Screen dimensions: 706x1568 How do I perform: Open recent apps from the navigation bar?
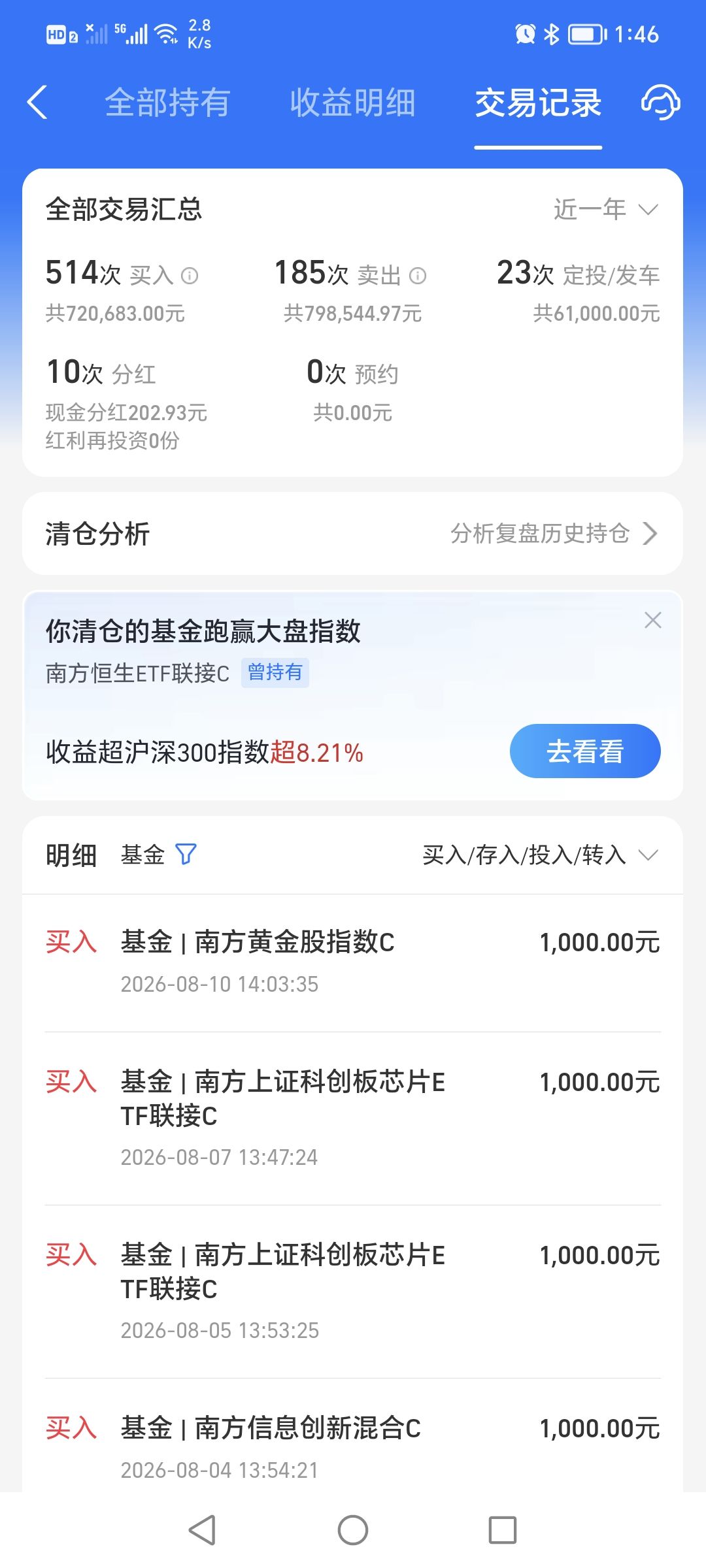tap(503, 1530)
